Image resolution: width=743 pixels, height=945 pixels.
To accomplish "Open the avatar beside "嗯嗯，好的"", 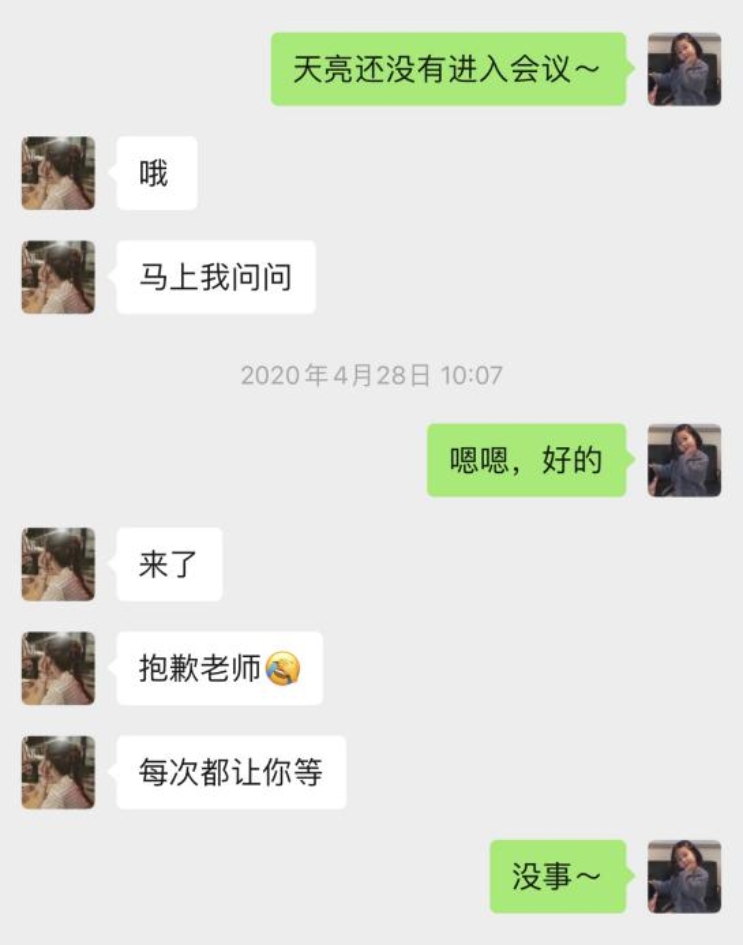I will 684,460.
